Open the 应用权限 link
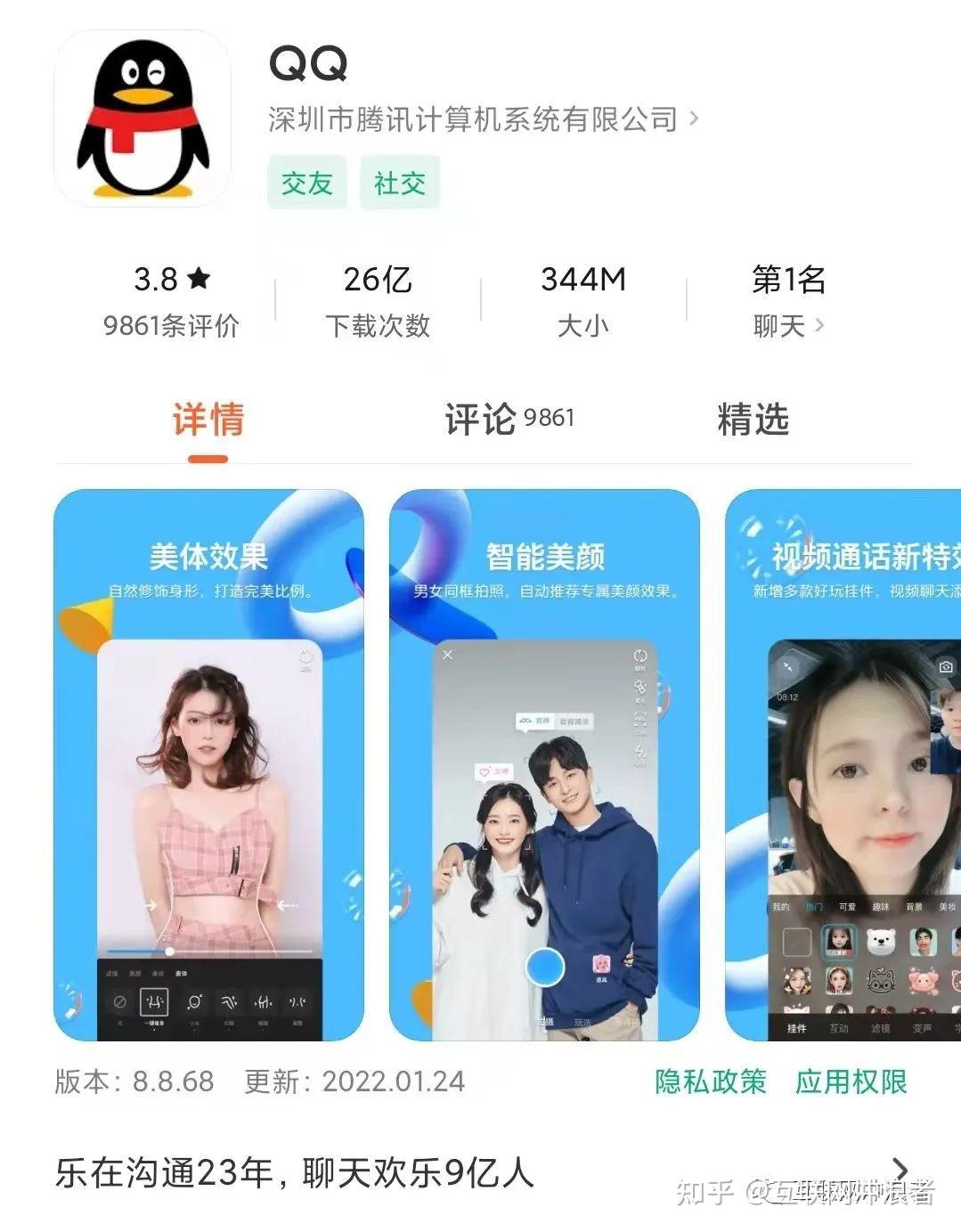 852,1082
